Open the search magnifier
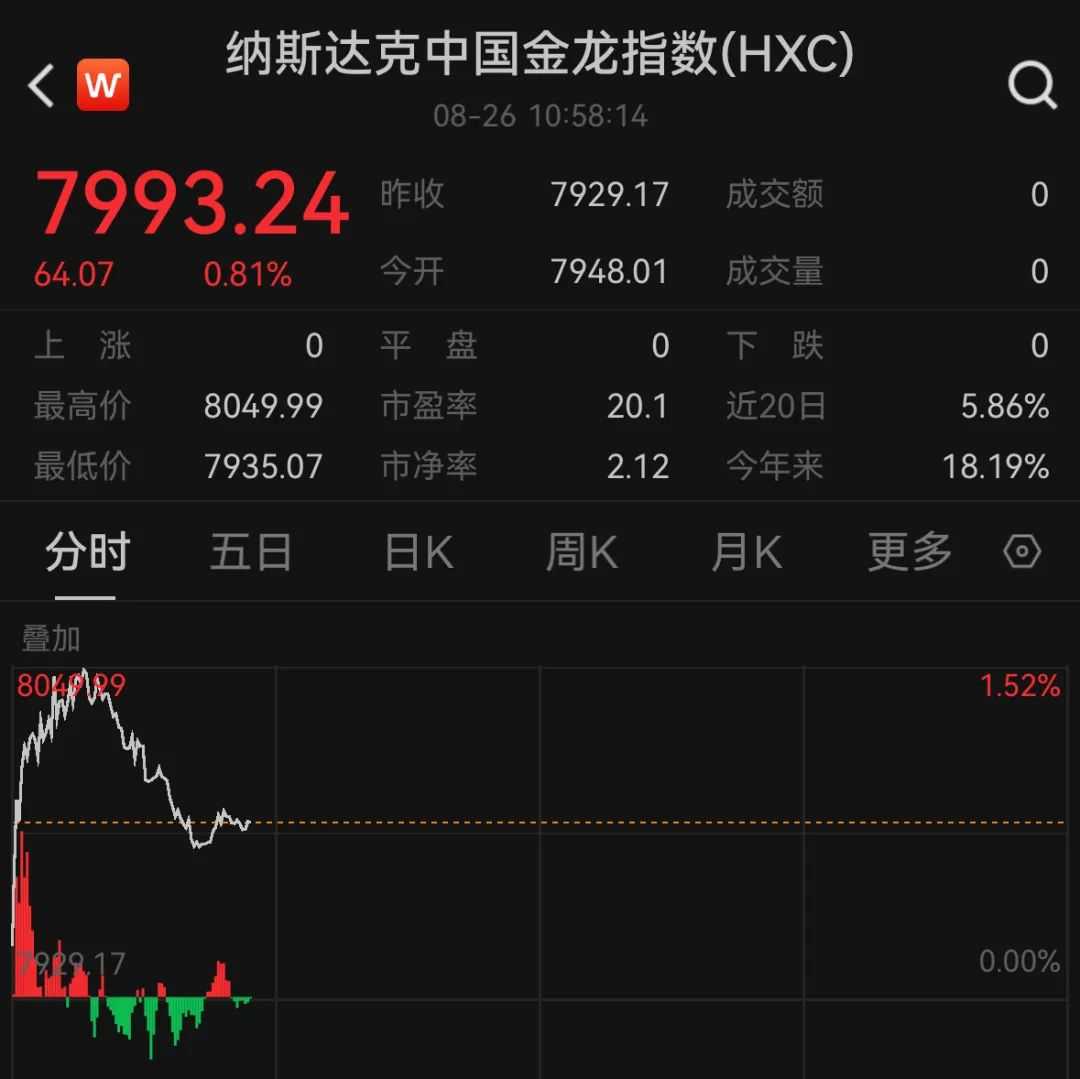Screen dimensions: 1080x1079 [x=1032, y=86]
